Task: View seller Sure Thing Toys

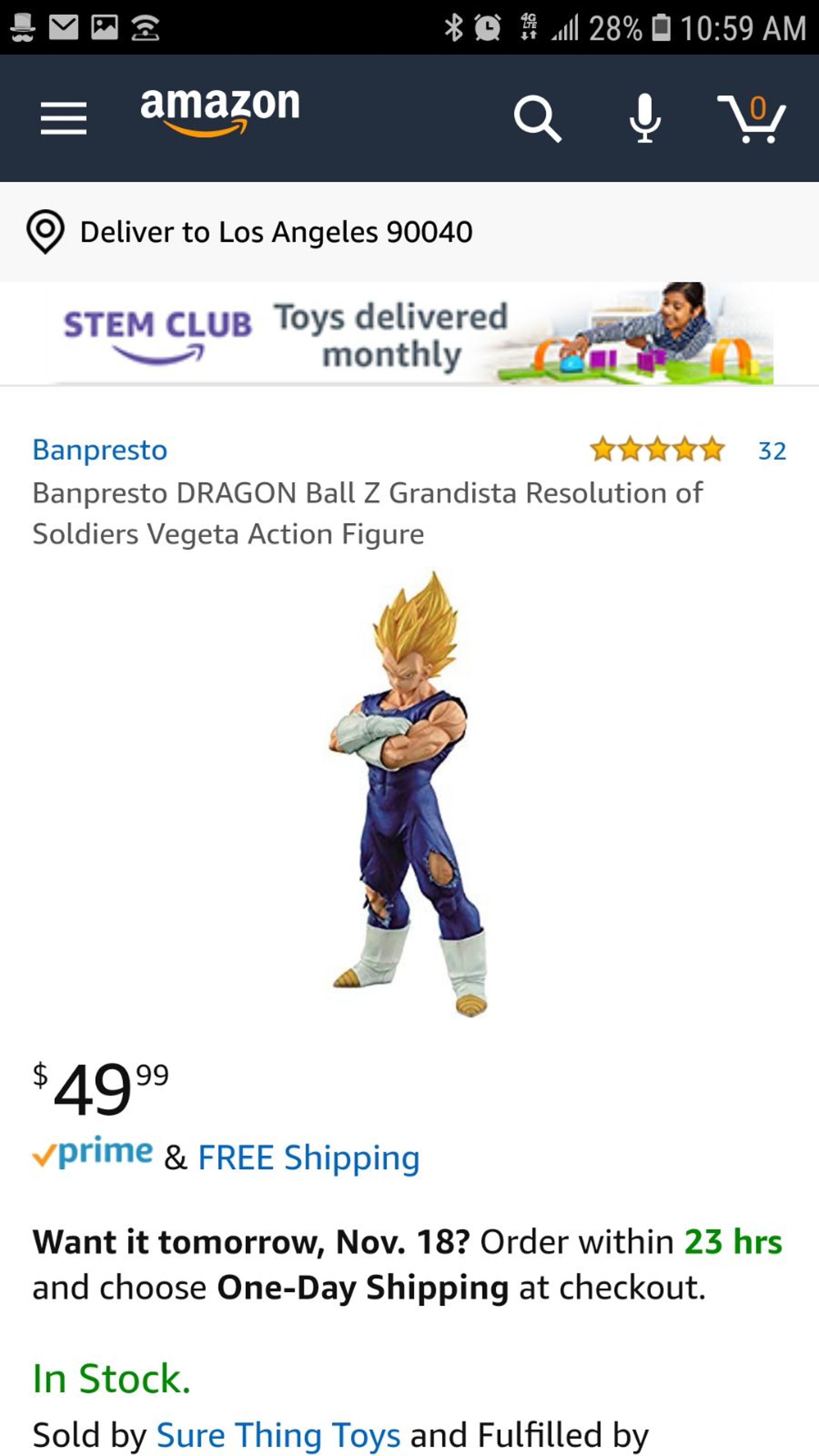Action: (x=278, y=1435)
